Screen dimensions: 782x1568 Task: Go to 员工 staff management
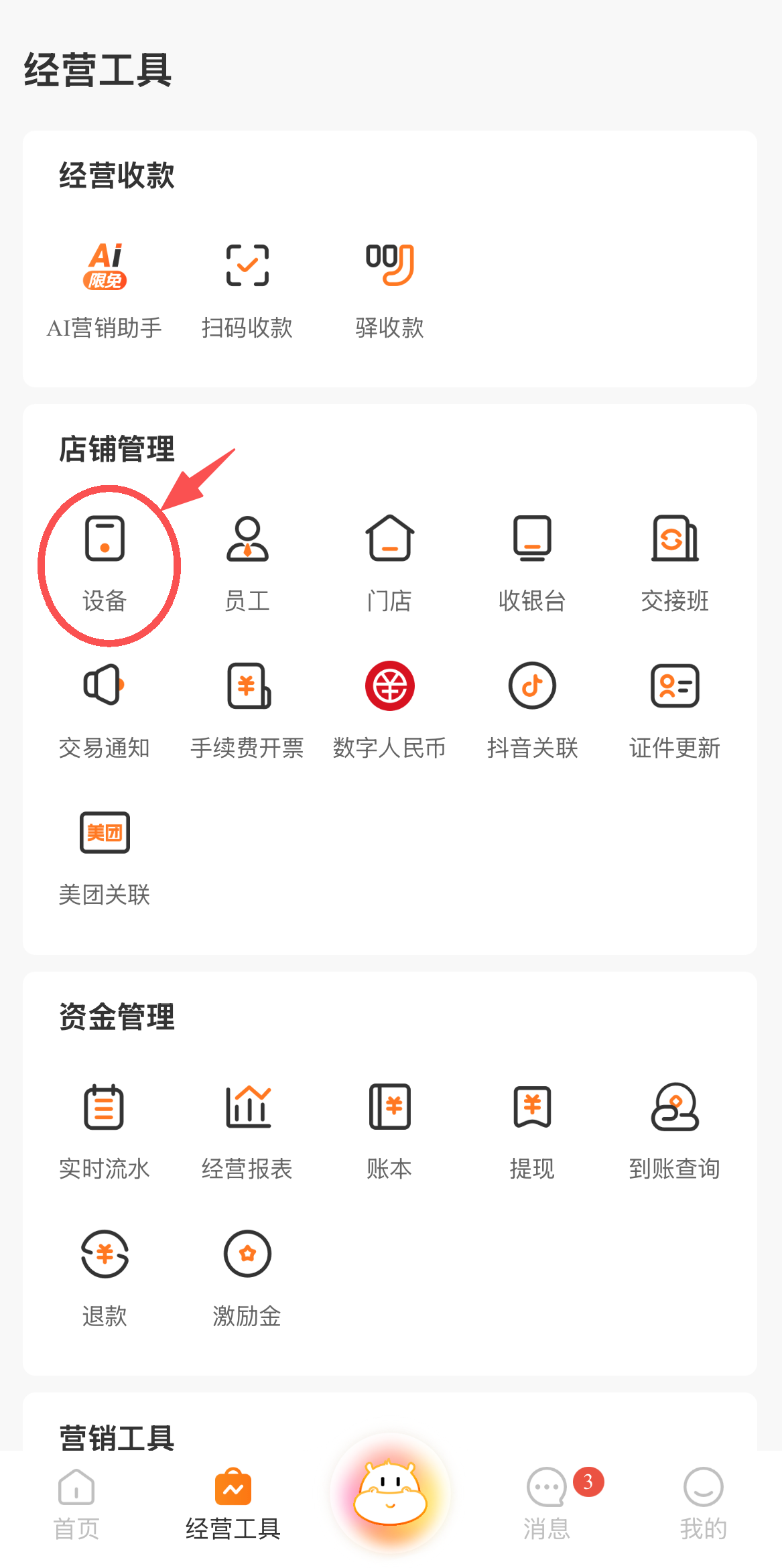(247, 563)
